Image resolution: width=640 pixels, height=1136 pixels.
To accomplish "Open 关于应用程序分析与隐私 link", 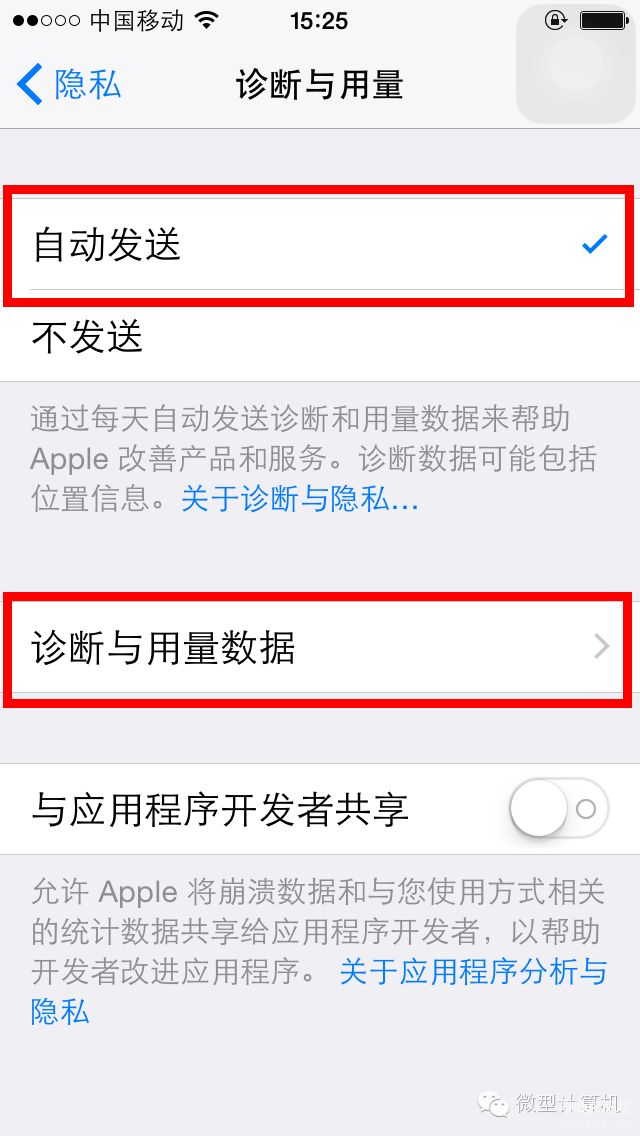I will pyautogui.click(x=319, y=991).
